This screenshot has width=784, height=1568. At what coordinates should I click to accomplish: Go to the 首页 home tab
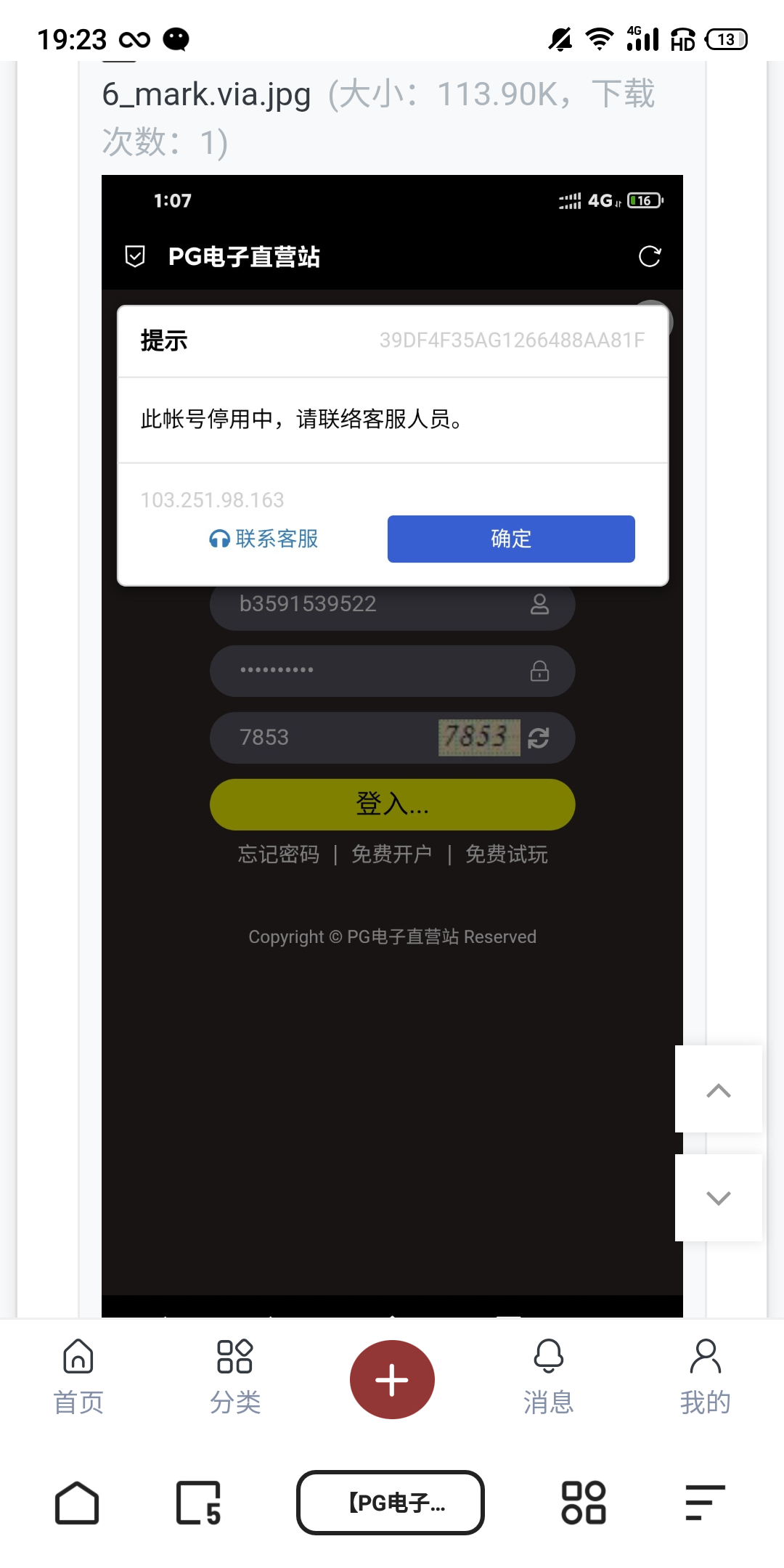click(78, 1377)
